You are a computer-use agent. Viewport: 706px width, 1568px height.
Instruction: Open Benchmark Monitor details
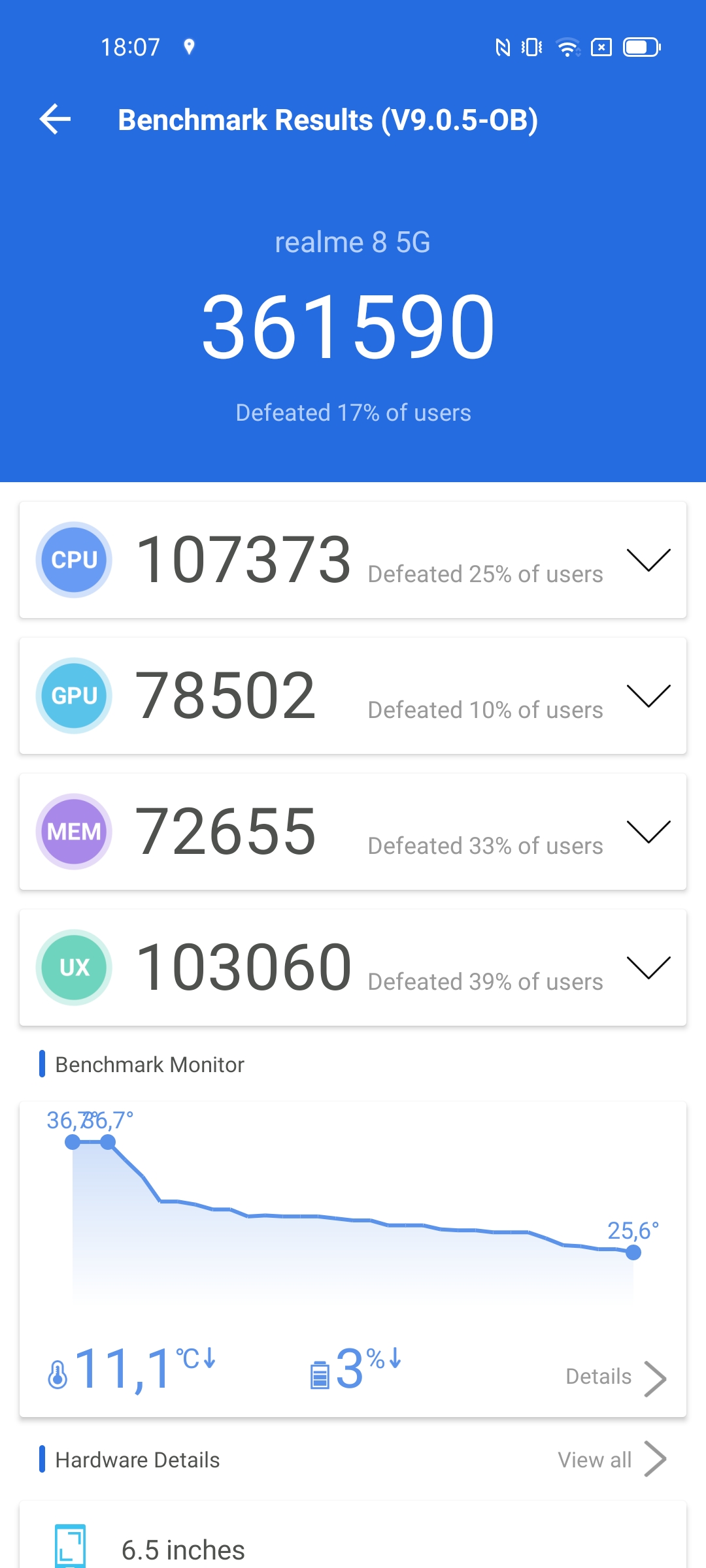(x=616, y=1377)
